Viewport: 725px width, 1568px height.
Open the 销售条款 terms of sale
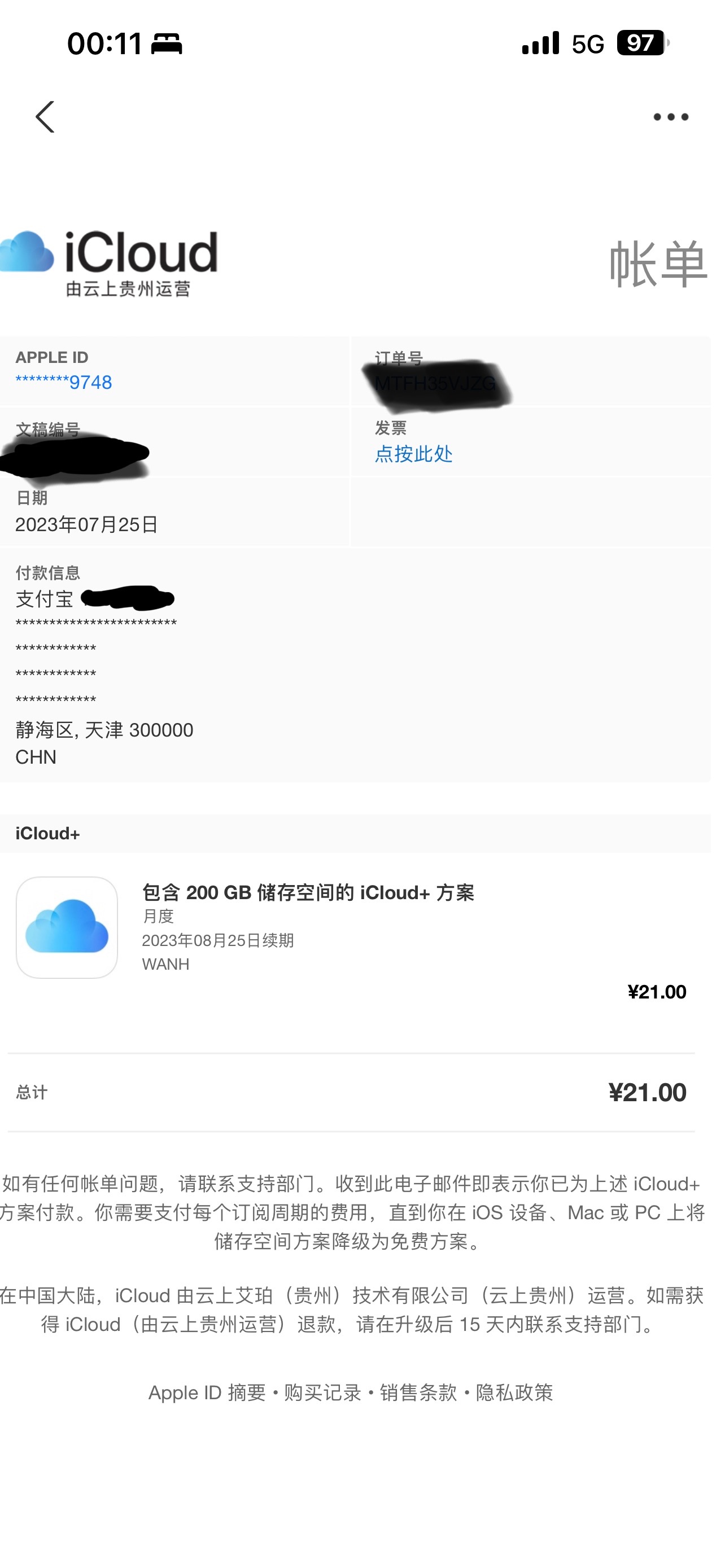[x=418, y=1392]
